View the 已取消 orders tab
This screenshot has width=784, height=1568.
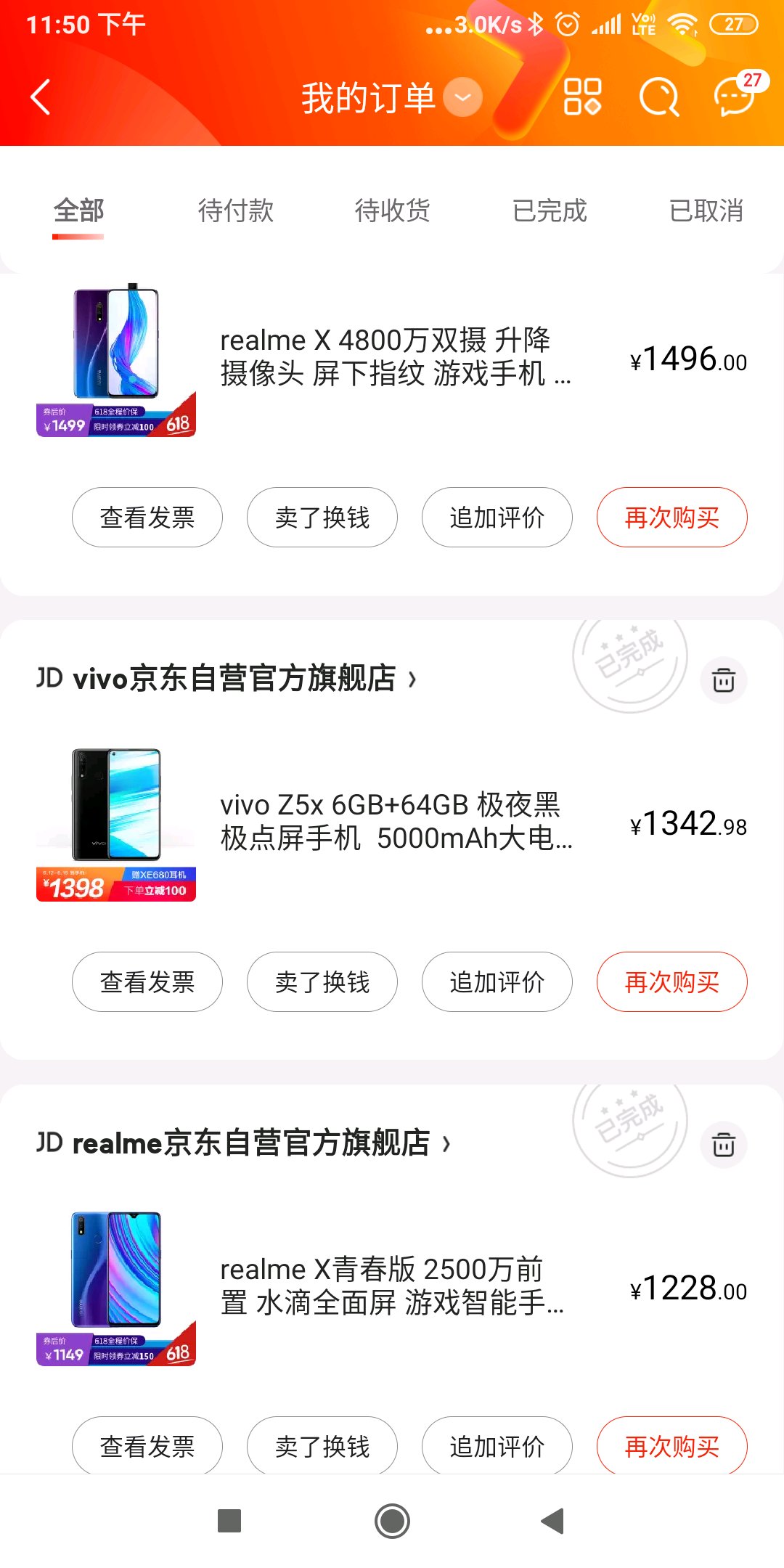click(x=706, y=211)
